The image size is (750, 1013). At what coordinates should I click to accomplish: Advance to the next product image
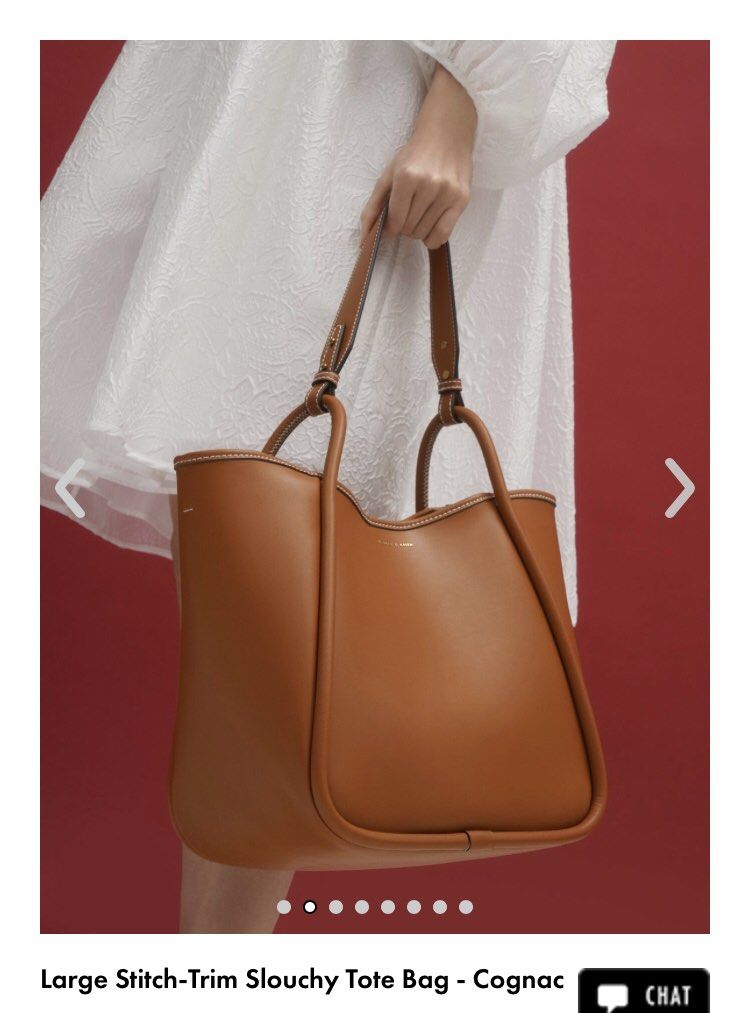(679, 488)
